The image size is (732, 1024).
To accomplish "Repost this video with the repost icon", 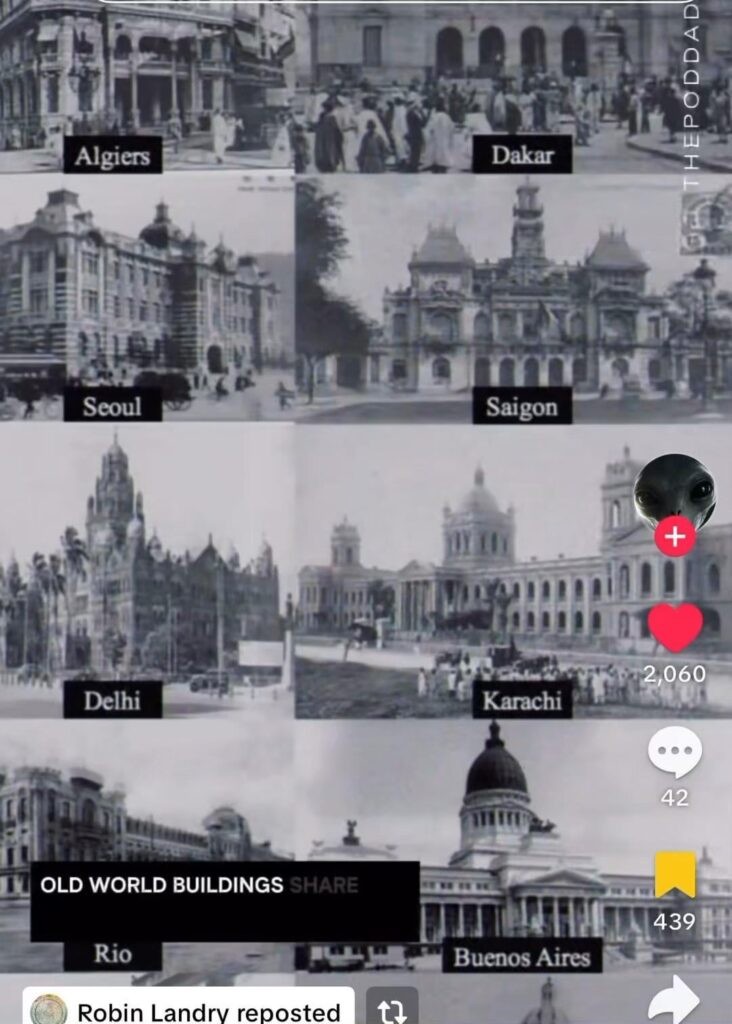I will pyautogui.click(x=391, y=1010).
